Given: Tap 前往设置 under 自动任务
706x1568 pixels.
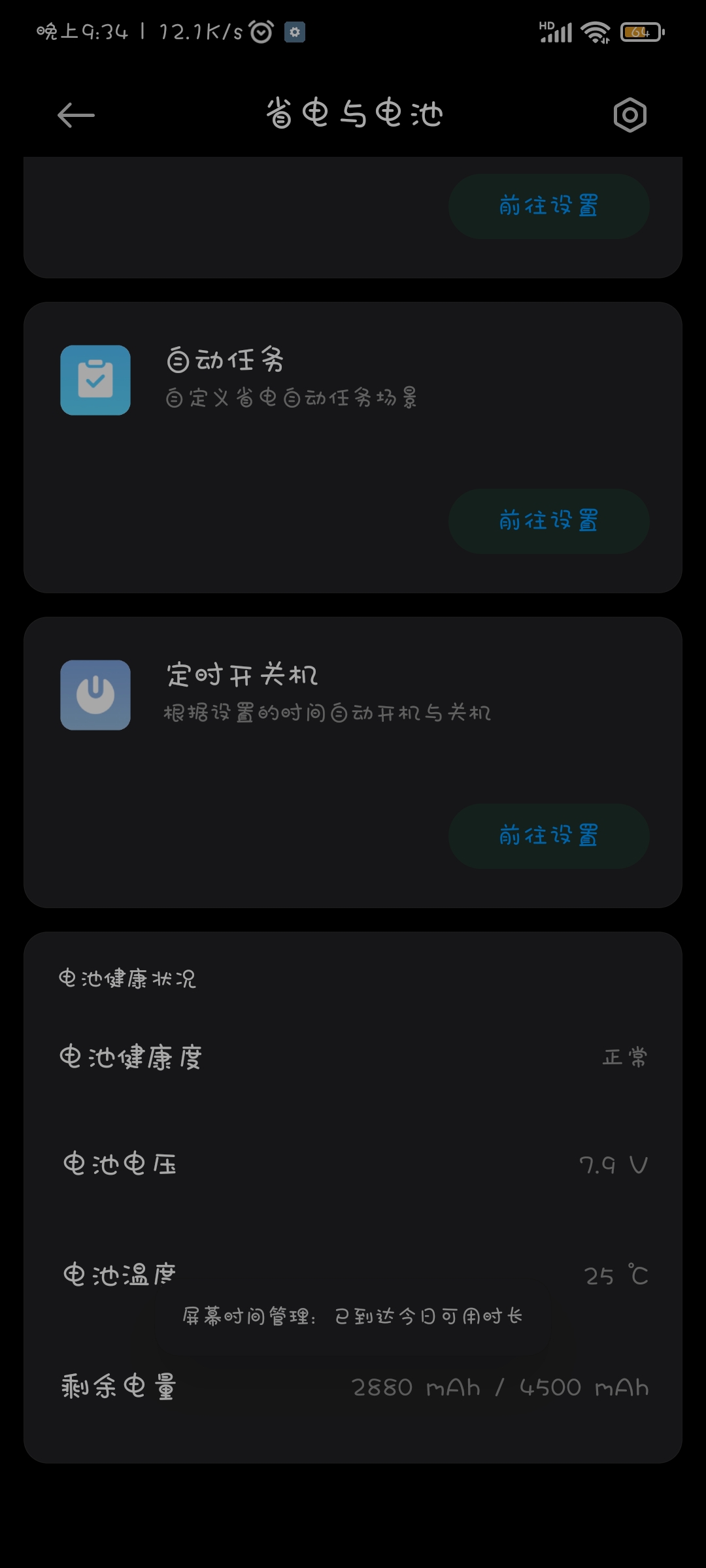Looking at the screenshot, I should [x=548, y=521].
